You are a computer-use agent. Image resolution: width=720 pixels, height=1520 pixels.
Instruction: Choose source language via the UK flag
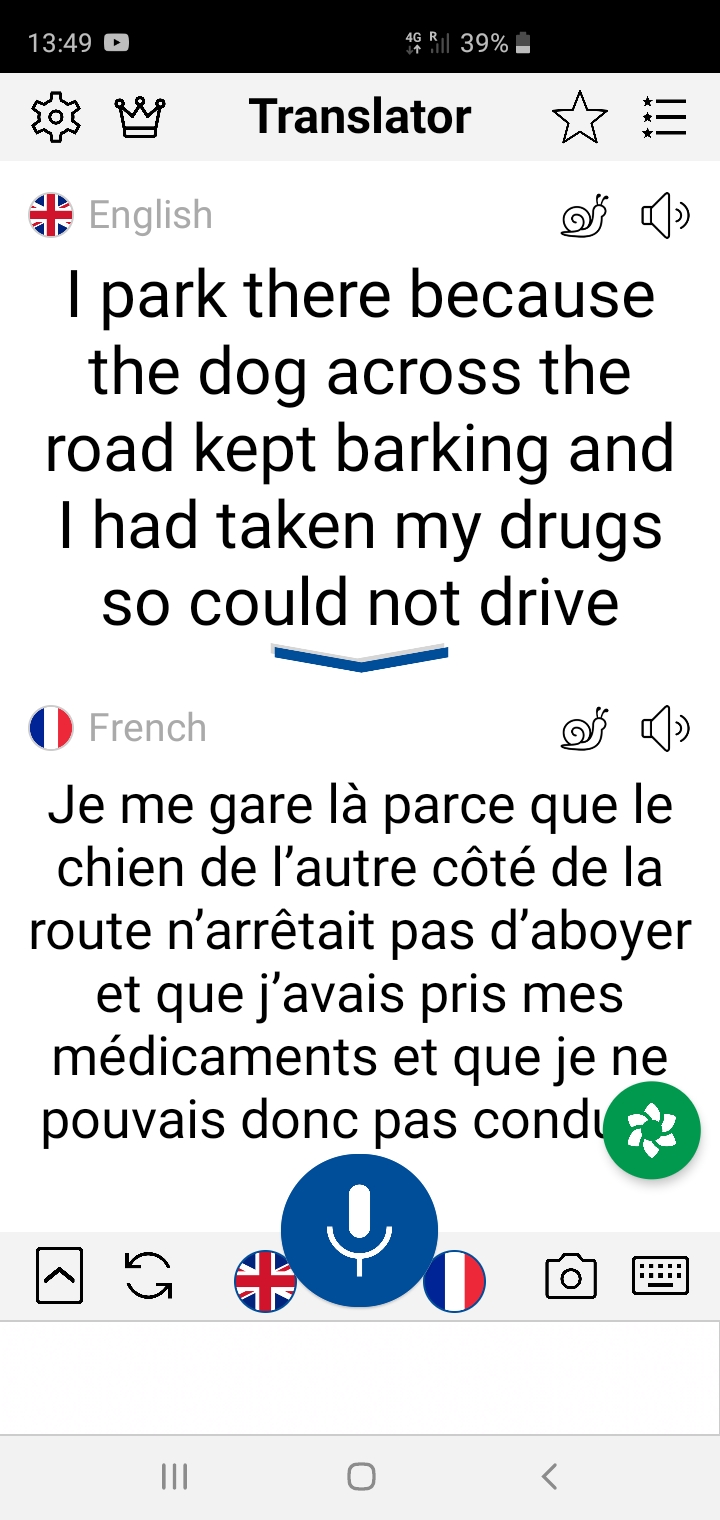click(265, 1281)
